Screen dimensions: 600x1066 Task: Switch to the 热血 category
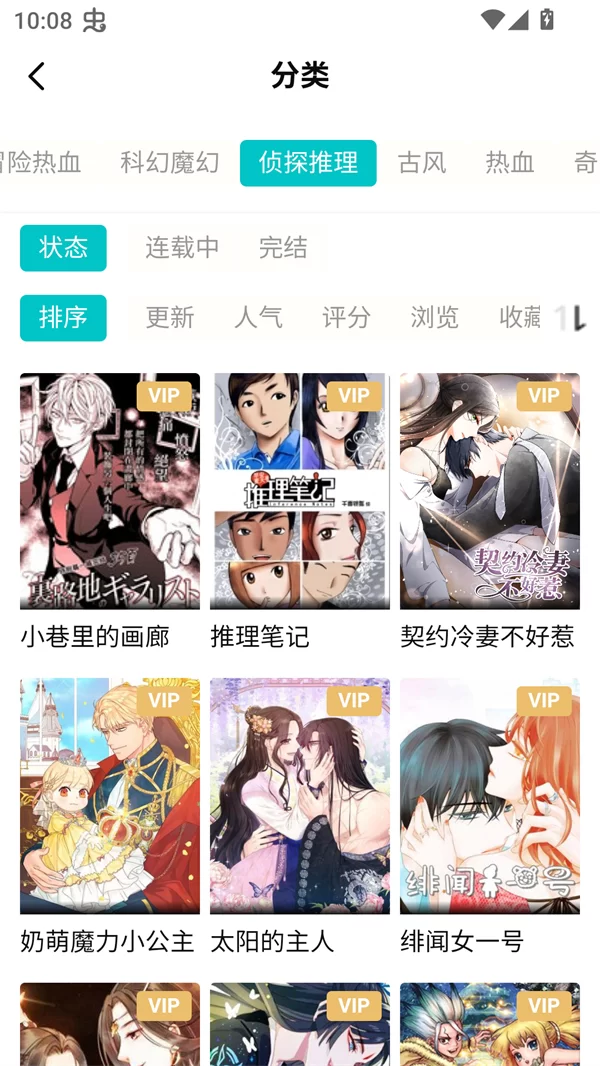pyautogui.click(x=509, y=163)
